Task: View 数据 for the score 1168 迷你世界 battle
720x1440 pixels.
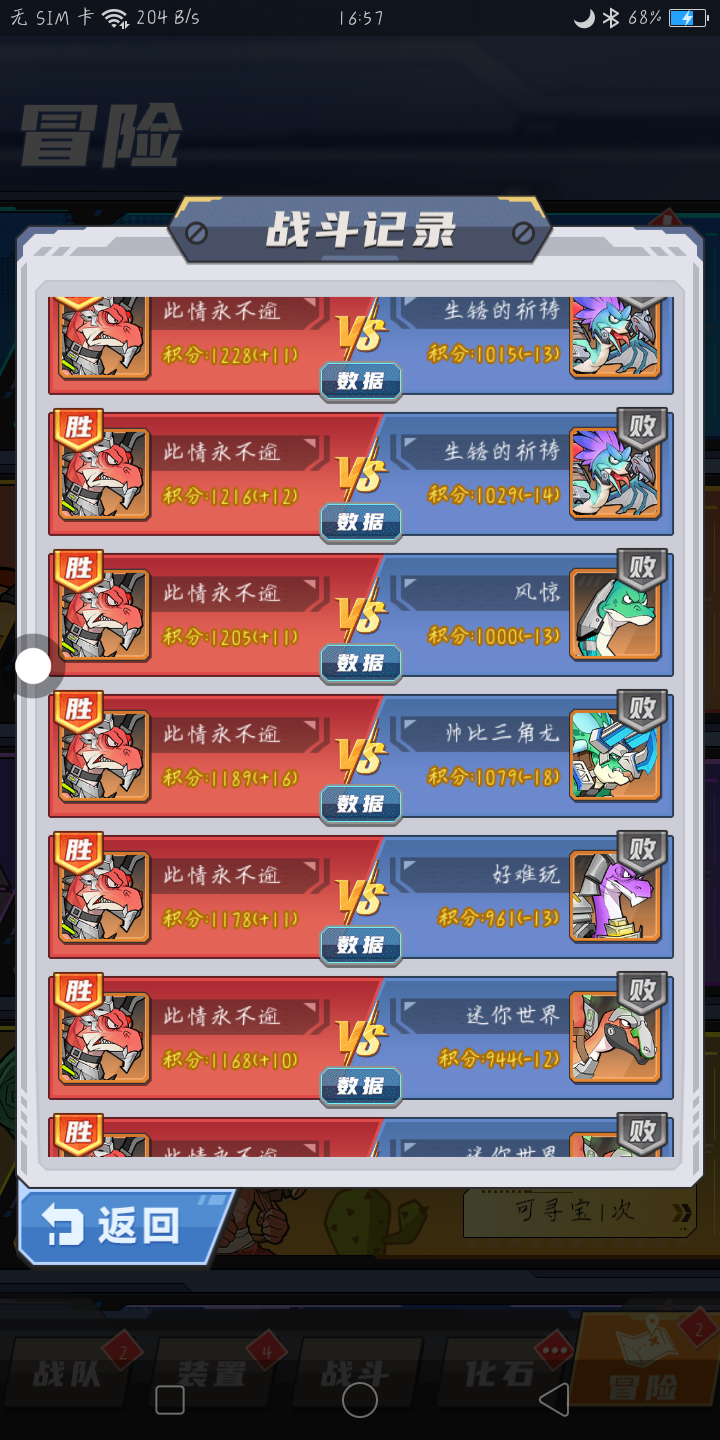Action: coord(361,1086)
